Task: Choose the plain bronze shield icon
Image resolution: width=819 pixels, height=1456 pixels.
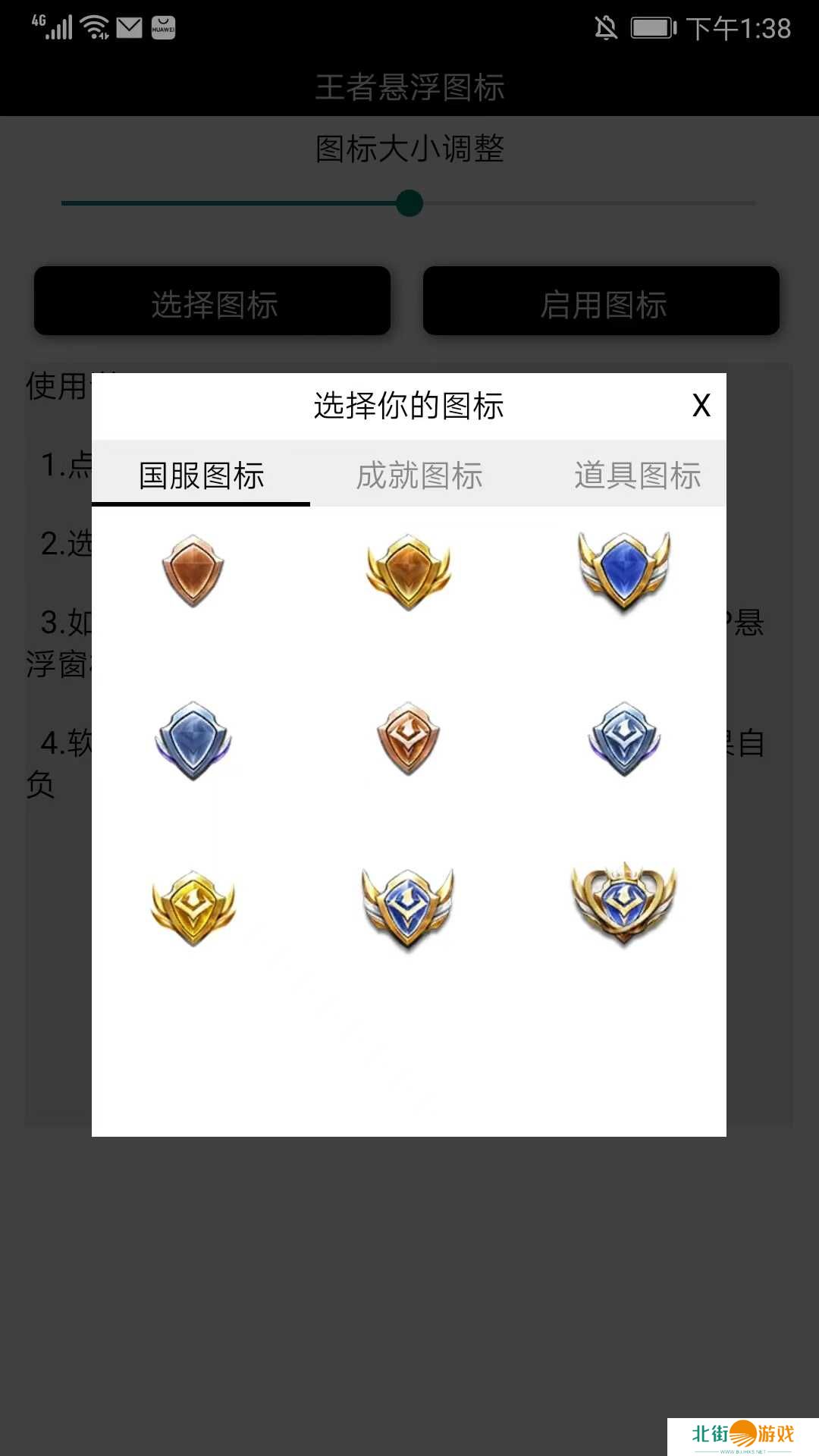Action: pos(193,571)
